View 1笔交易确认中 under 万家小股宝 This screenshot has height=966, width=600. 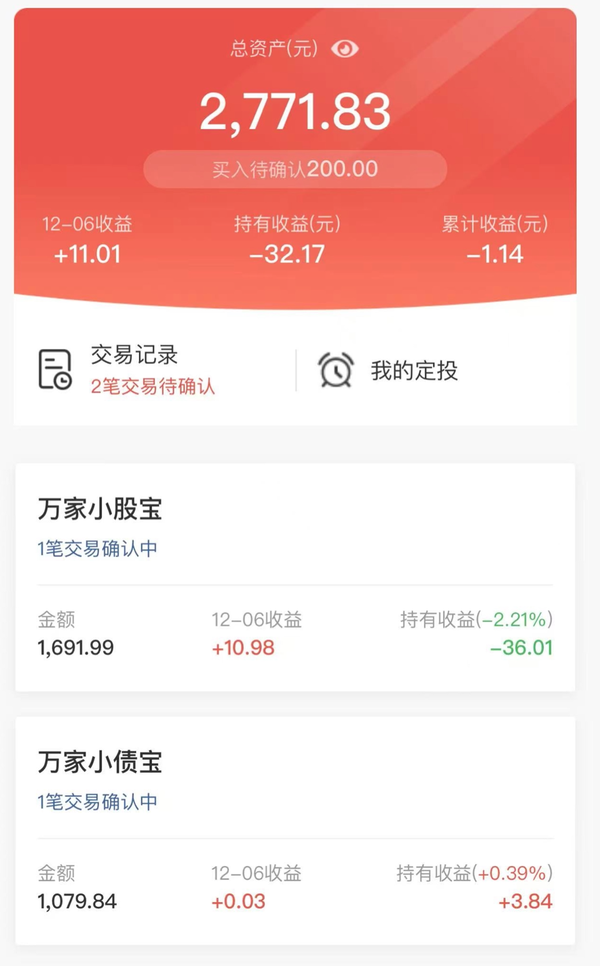pyautogui.click(x=97, y=548)
